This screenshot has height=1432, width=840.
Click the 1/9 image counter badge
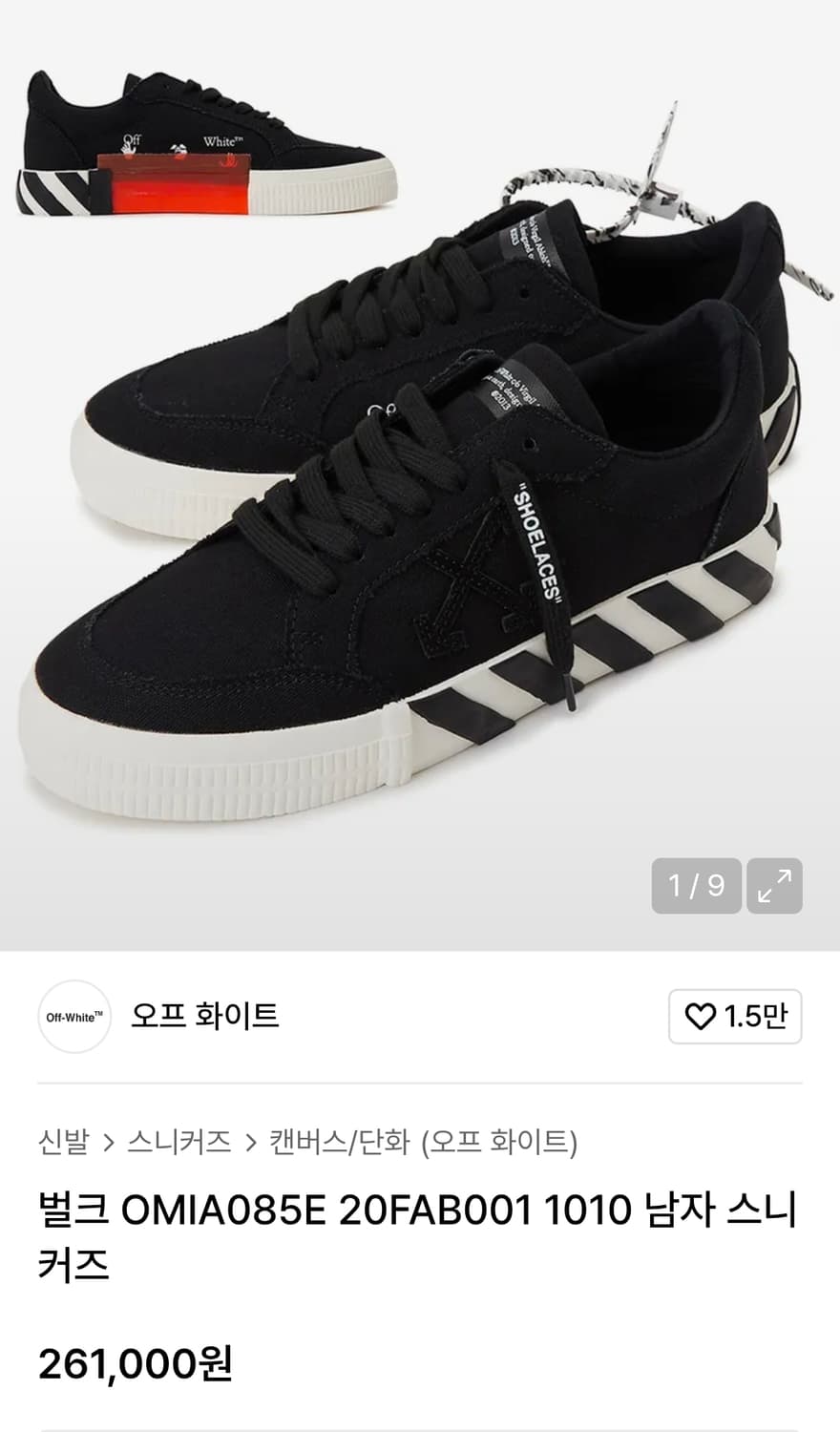697,886
